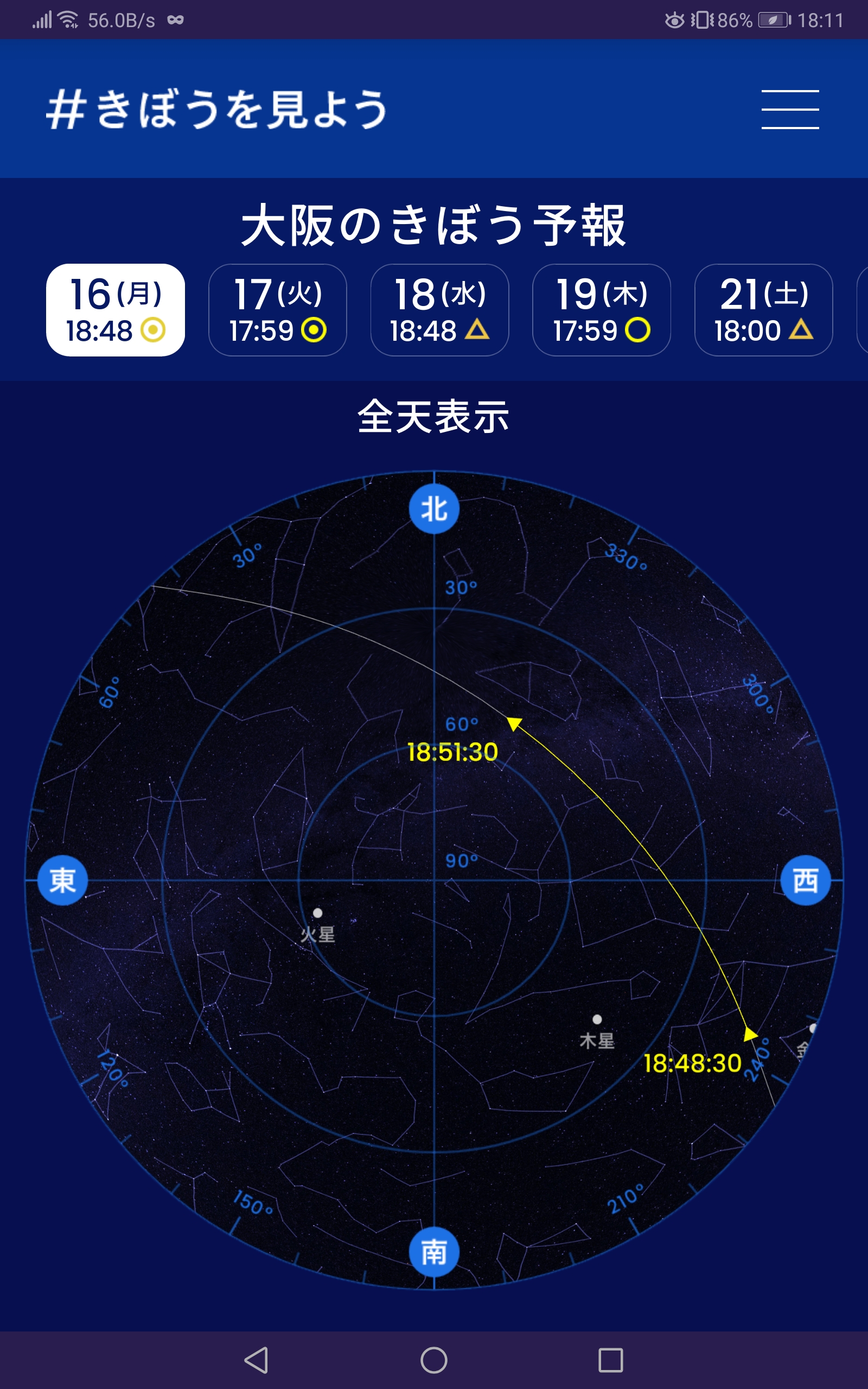Open the recent apps view
The width and height of the screenshot is (868, 1389).
(611, 1360)
